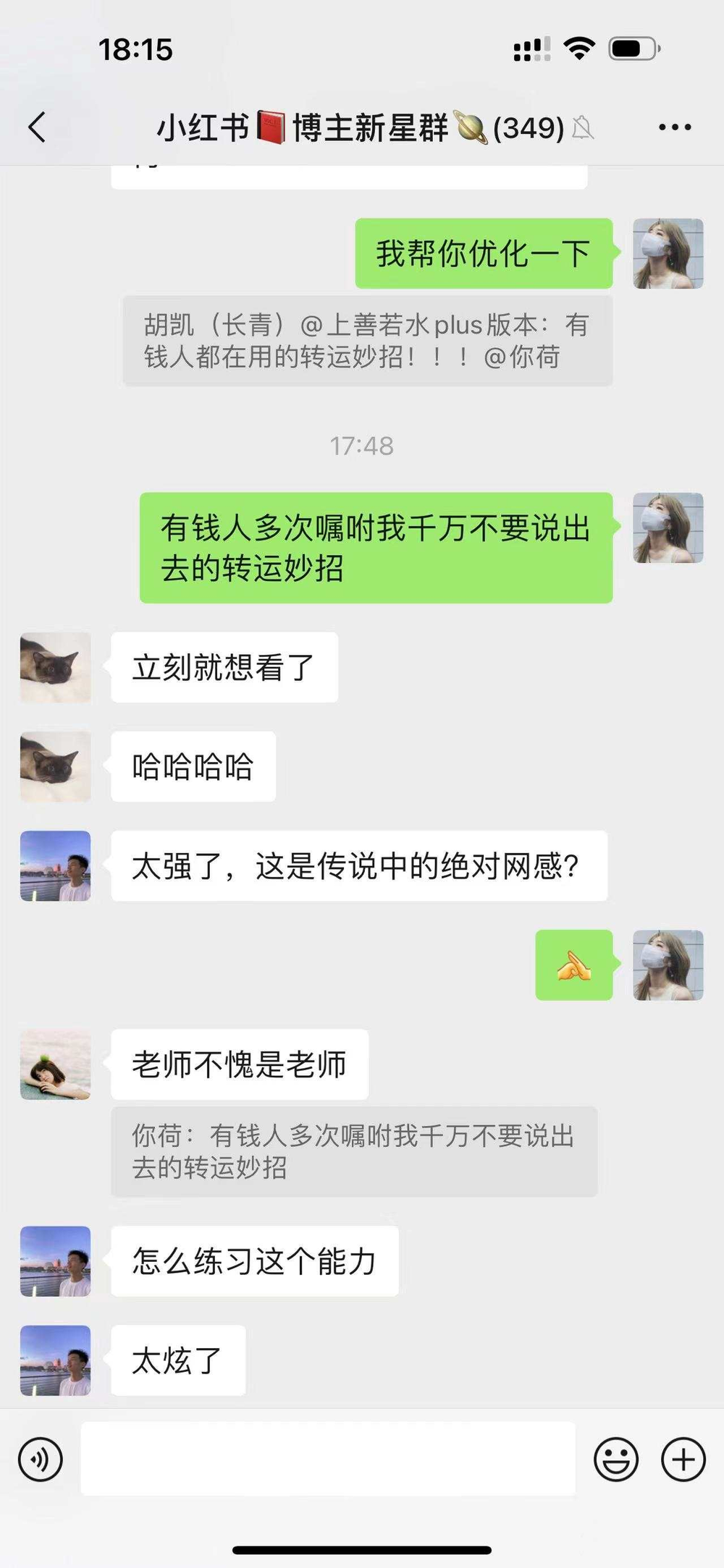The image size is (724, 1568).
Task: Tap avatar next to 太炫了
Action: (56, 1360)
